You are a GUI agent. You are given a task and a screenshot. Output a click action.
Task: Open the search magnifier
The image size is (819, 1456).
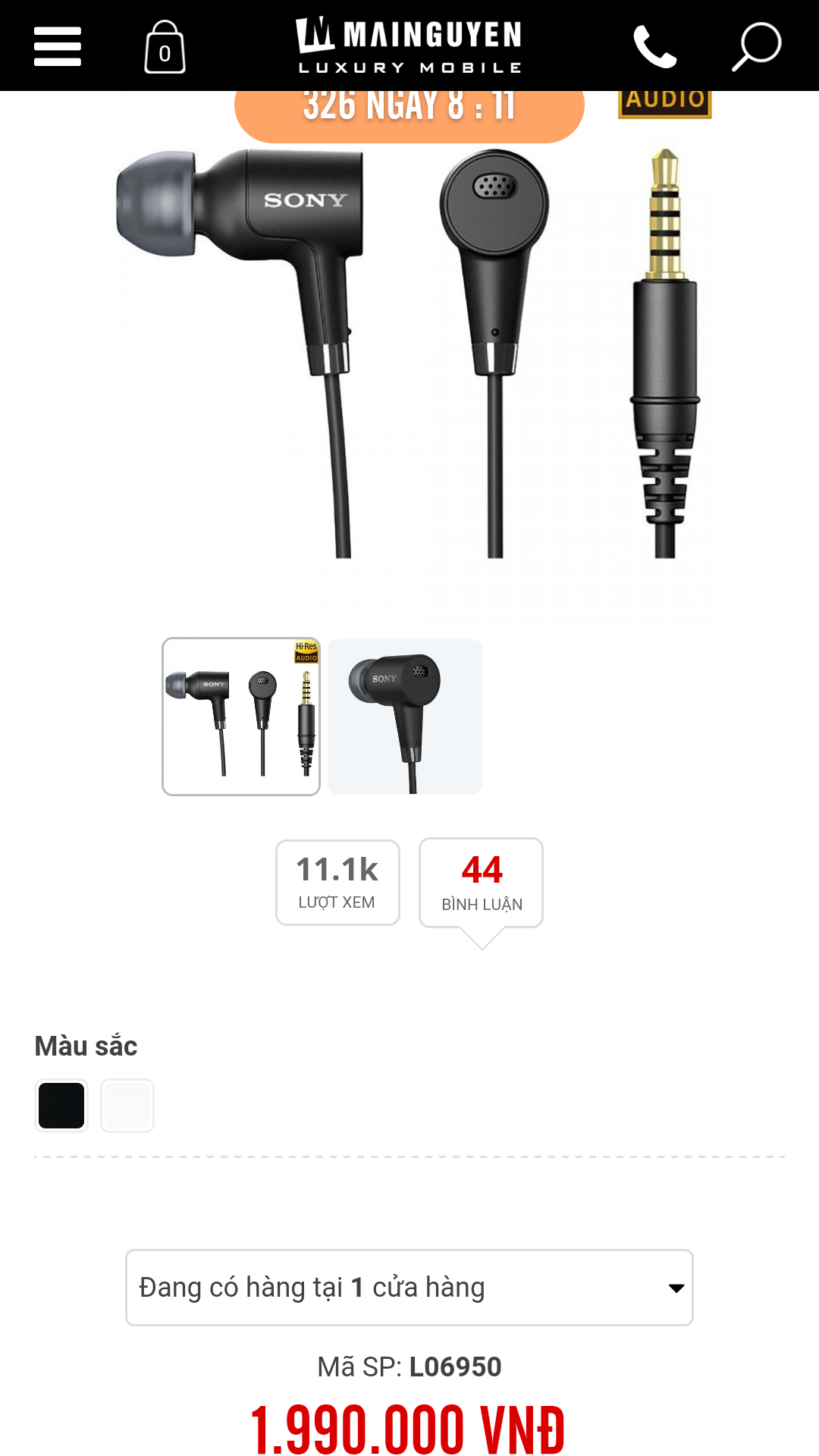coord(756,46)
